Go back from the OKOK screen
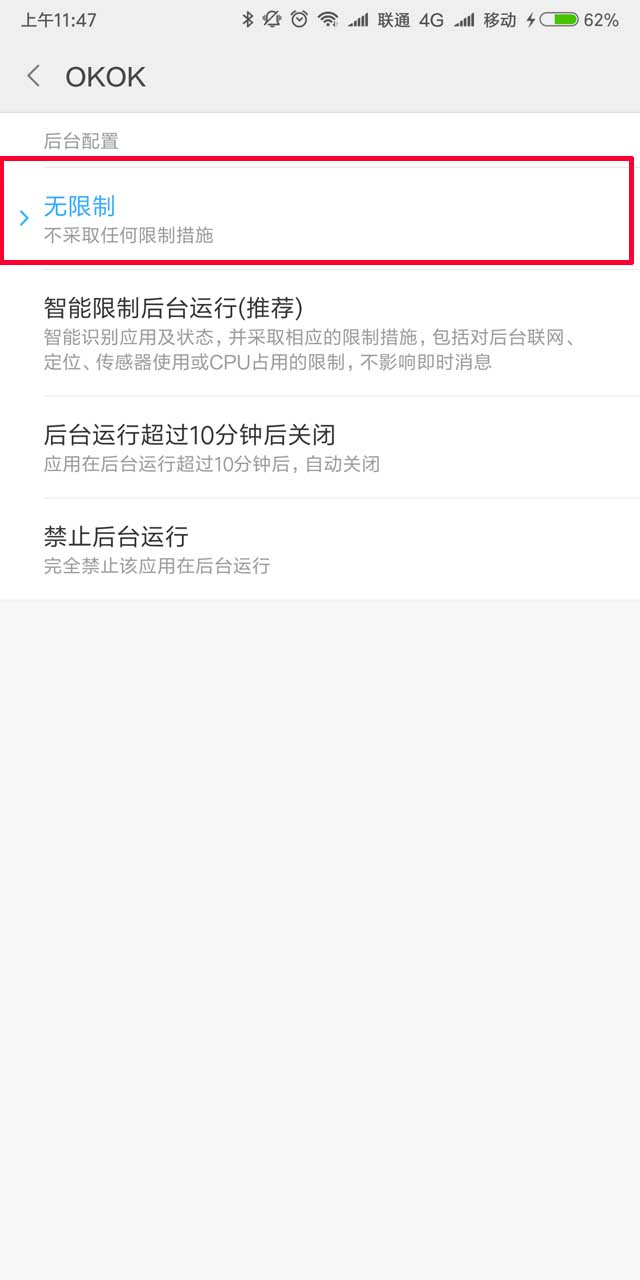This screenshot has width=640, height=1280. pyautogui.click(x=34, y=76)
